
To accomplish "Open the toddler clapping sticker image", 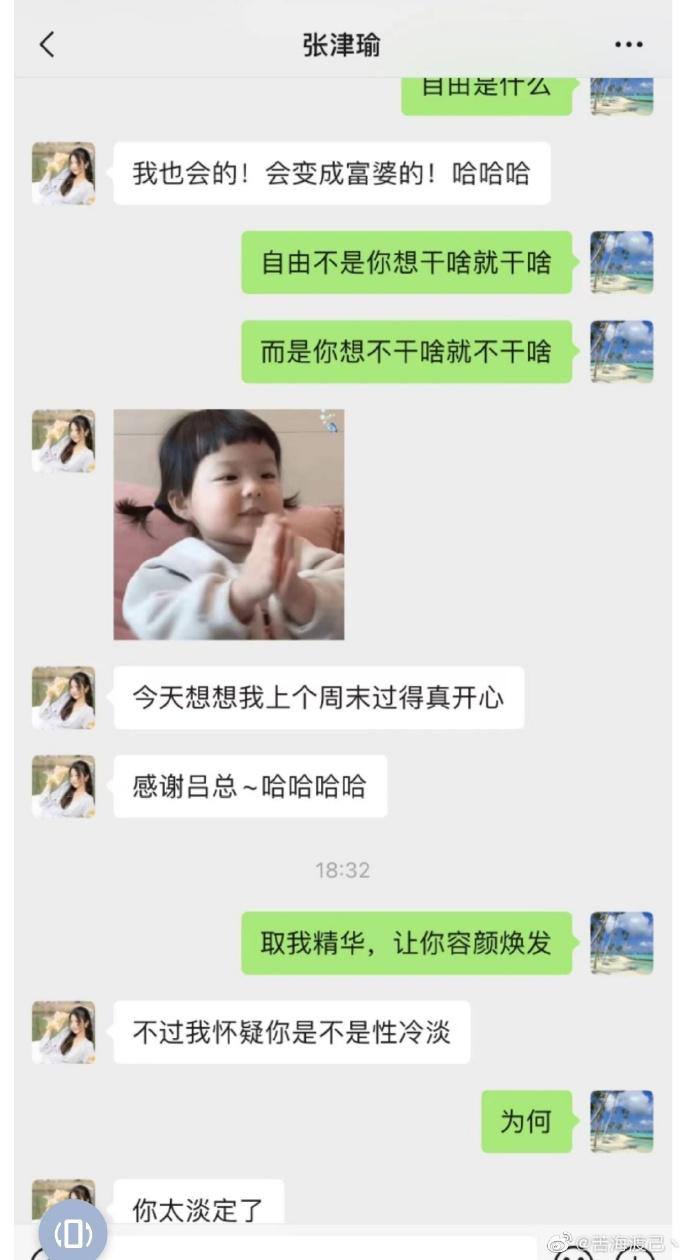I will tap(229, 524).
